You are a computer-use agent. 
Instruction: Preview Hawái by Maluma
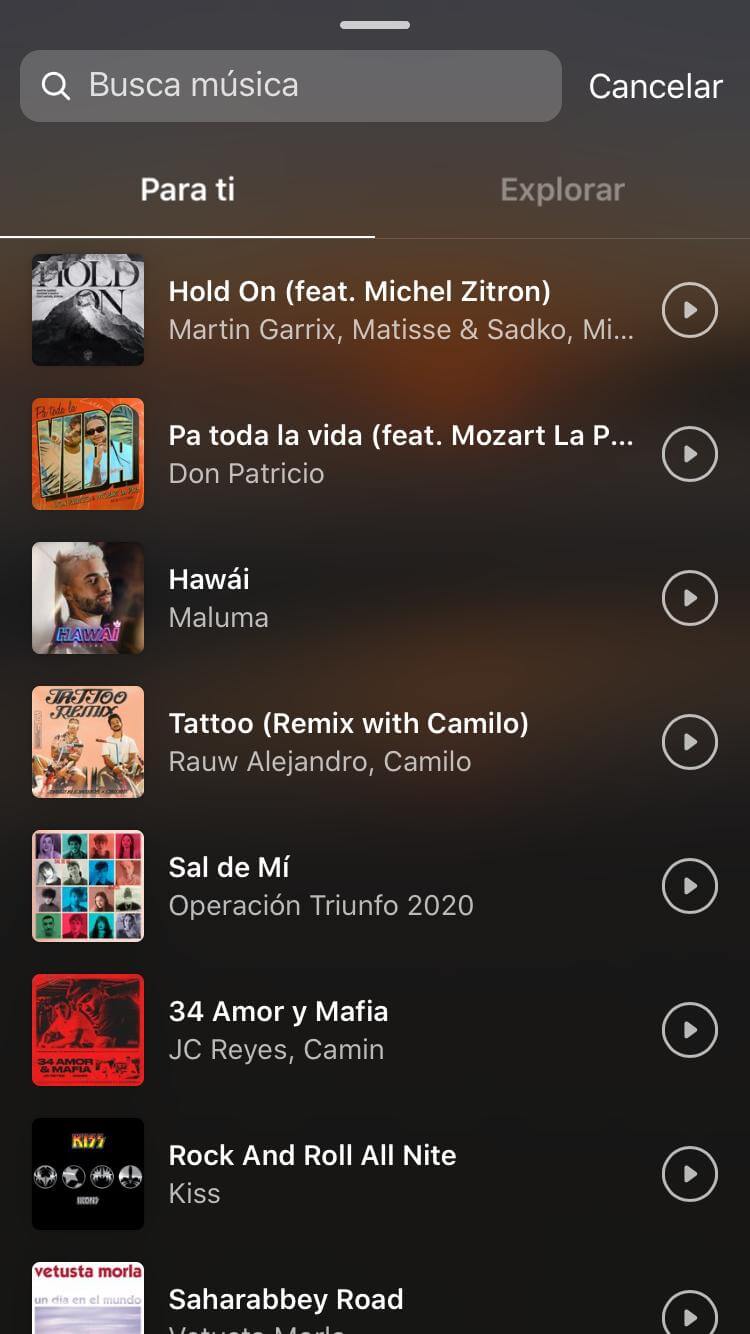pos(690,598)
